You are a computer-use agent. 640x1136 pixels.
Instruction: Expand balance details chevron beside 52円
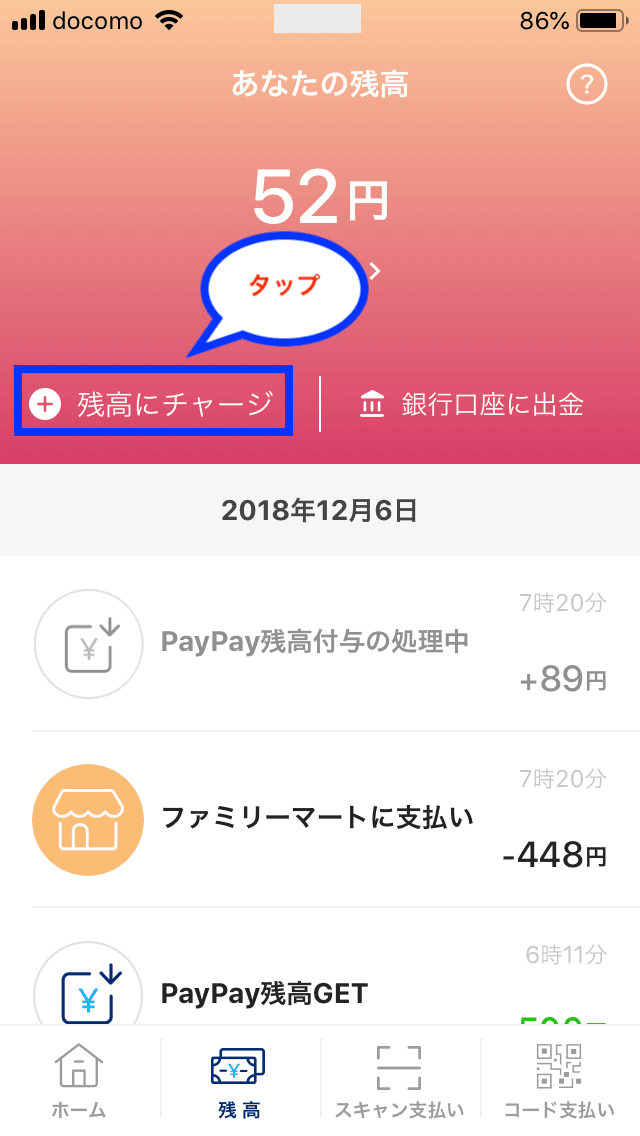pos(375,270)
